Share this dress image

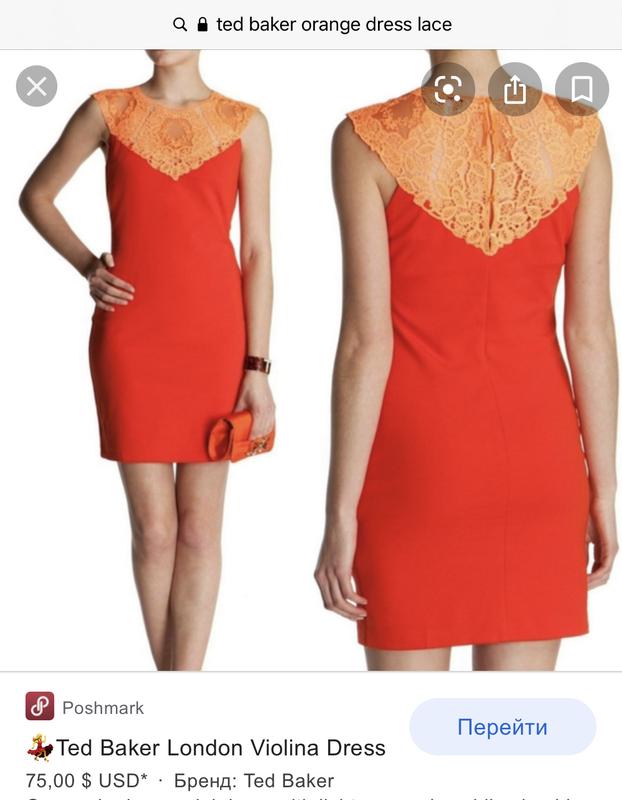tap(515, 90)
